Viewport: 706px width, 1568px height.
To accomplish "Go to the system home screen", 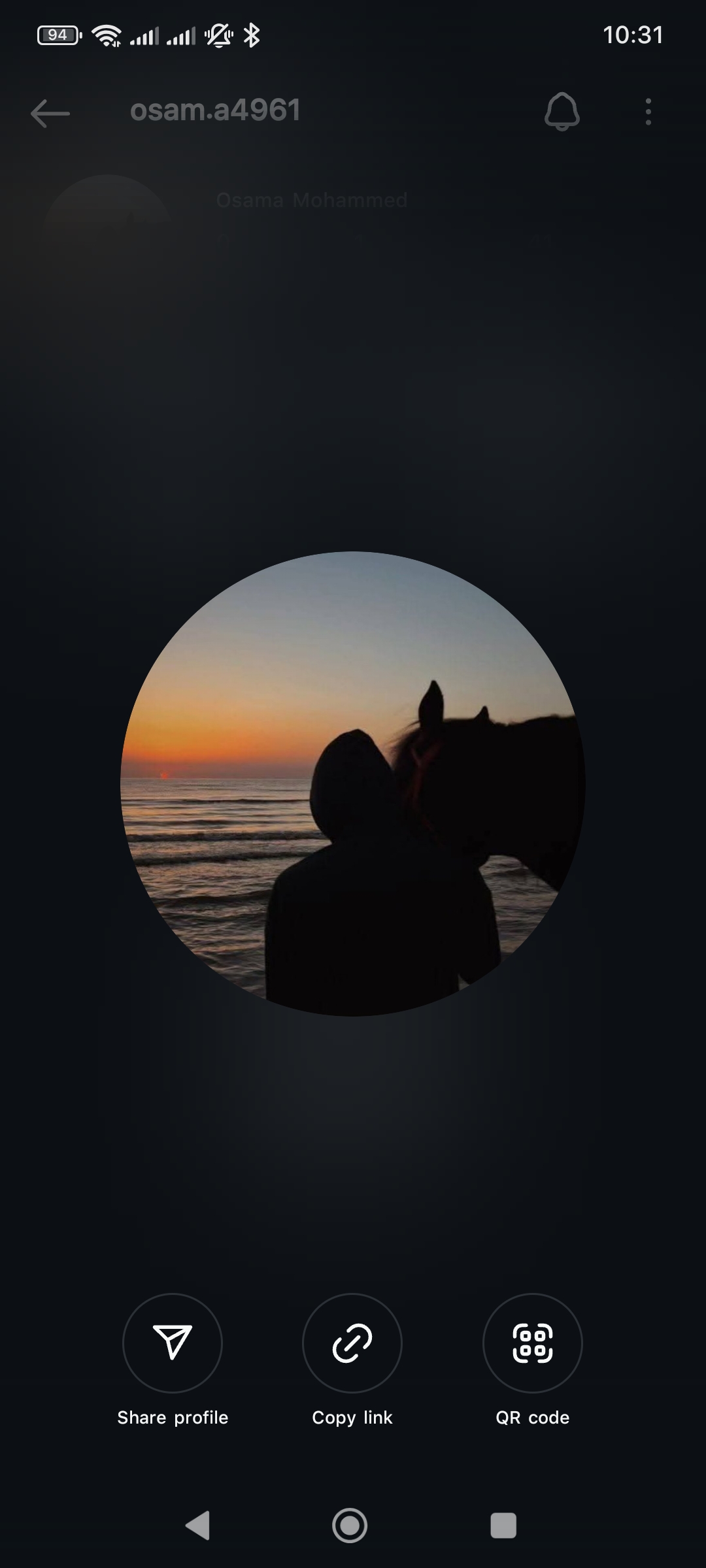I will pyautogui.click(x=350, y=1526).
